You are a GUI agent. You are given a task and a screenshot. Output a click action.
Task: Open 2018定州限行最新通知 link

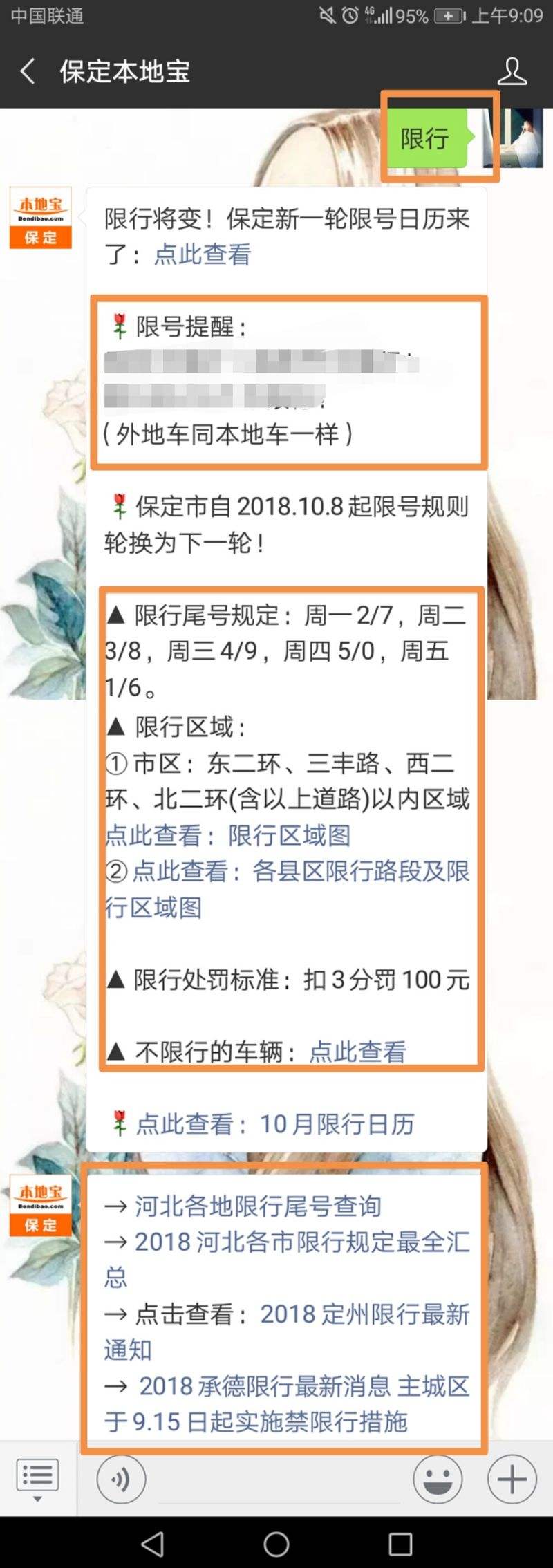364,1314
